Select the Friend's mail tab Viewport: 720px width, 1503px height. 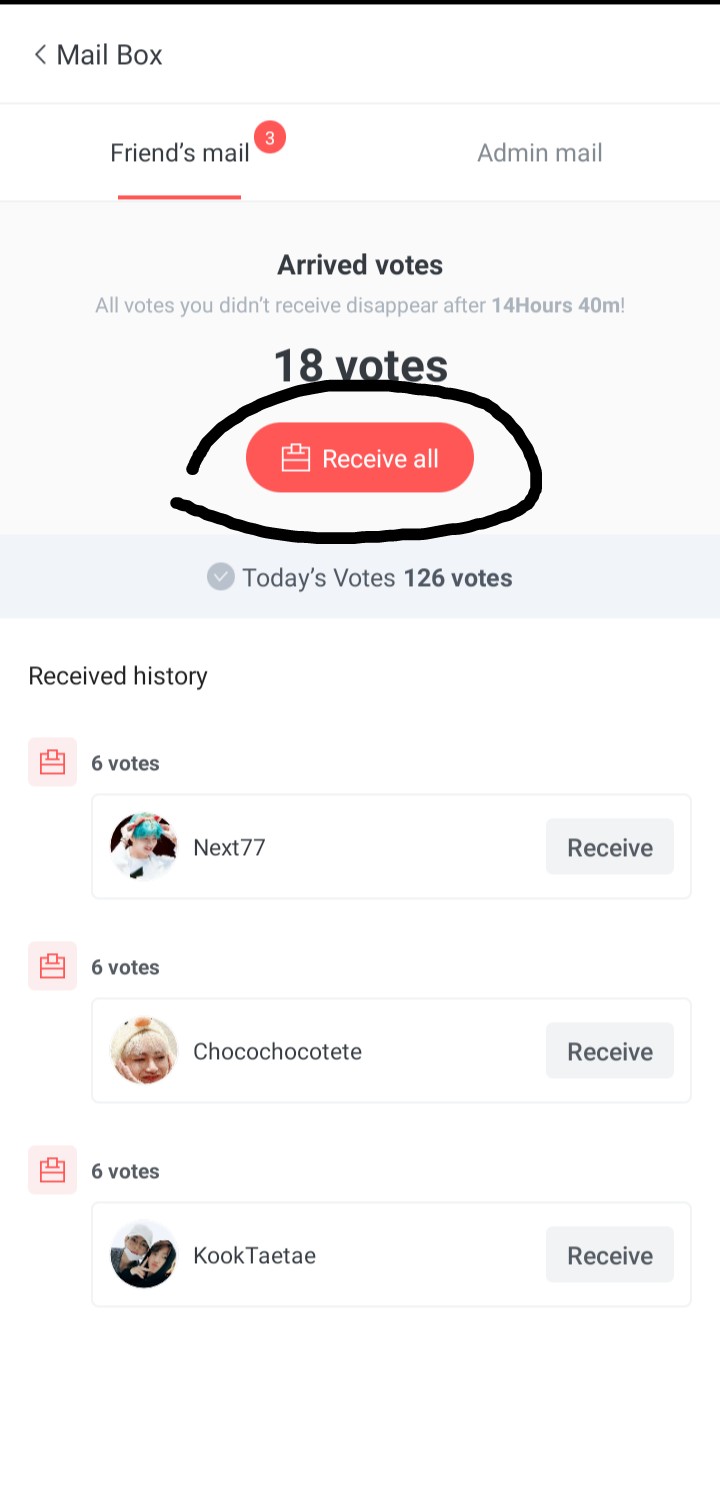(x=180, y=153)
